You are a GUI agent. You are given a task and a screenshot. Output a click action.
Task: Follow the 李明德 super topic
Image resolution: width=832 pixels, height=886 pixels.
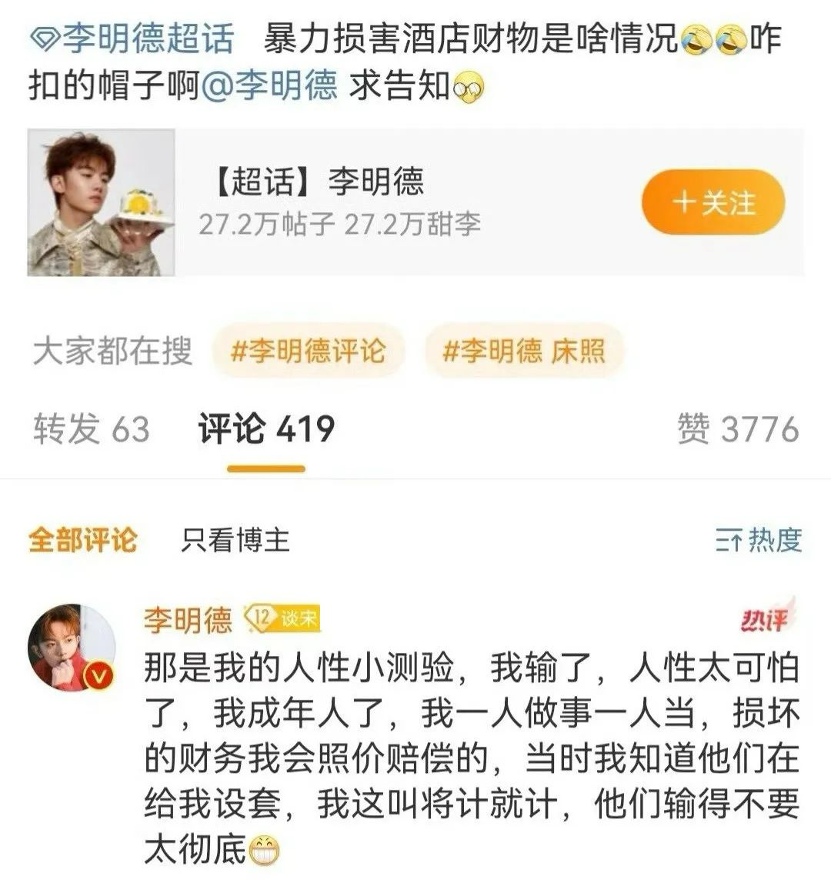(713, 203)
